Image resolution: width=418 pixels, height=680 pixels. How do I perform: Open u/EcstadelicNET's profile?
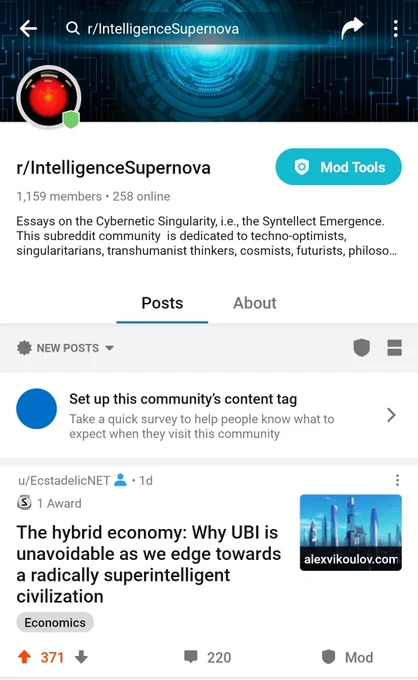pos(64,481)
